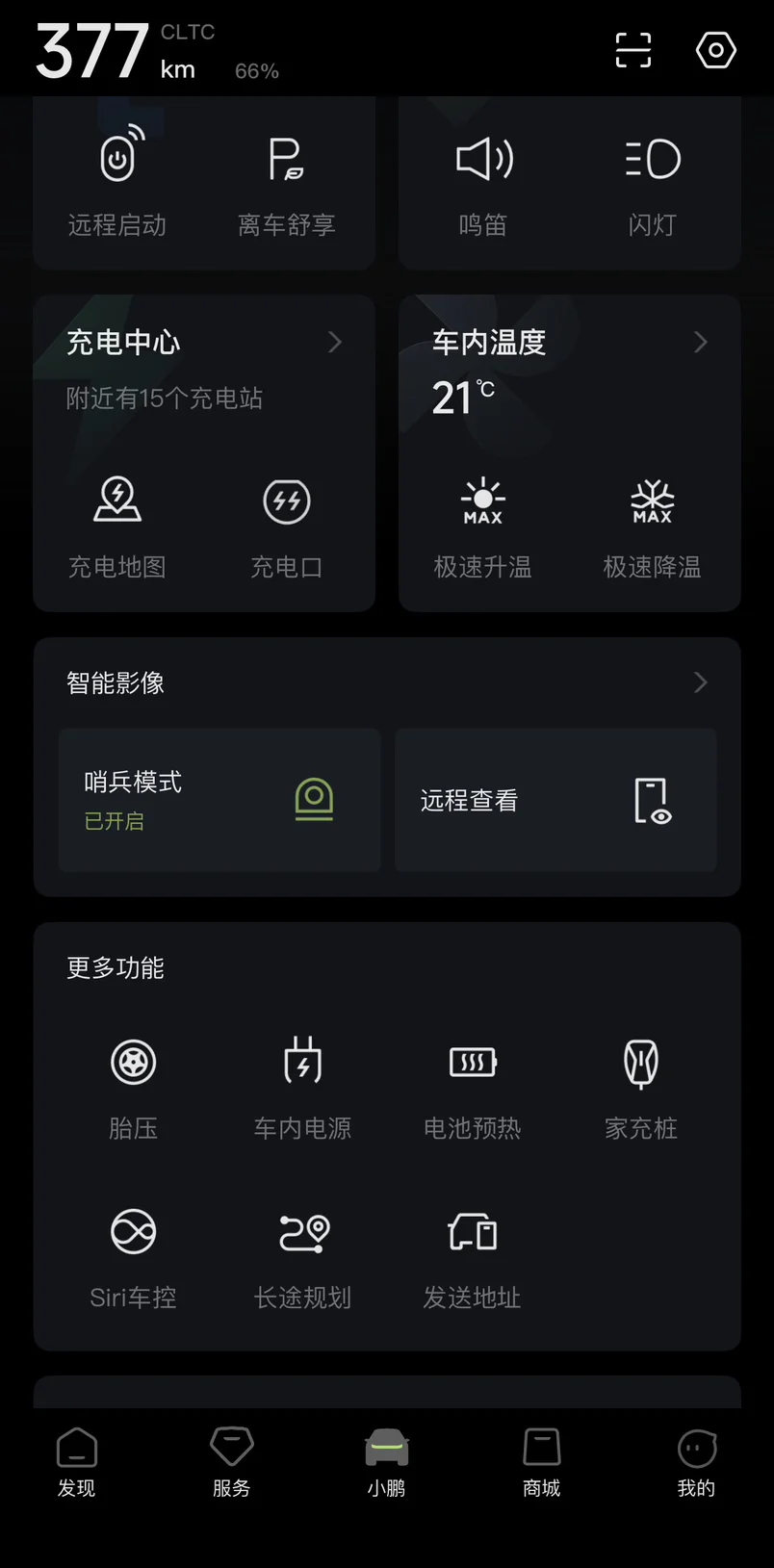
Task: Open 电池预热 battery preheating
Action: [472, 1086]
